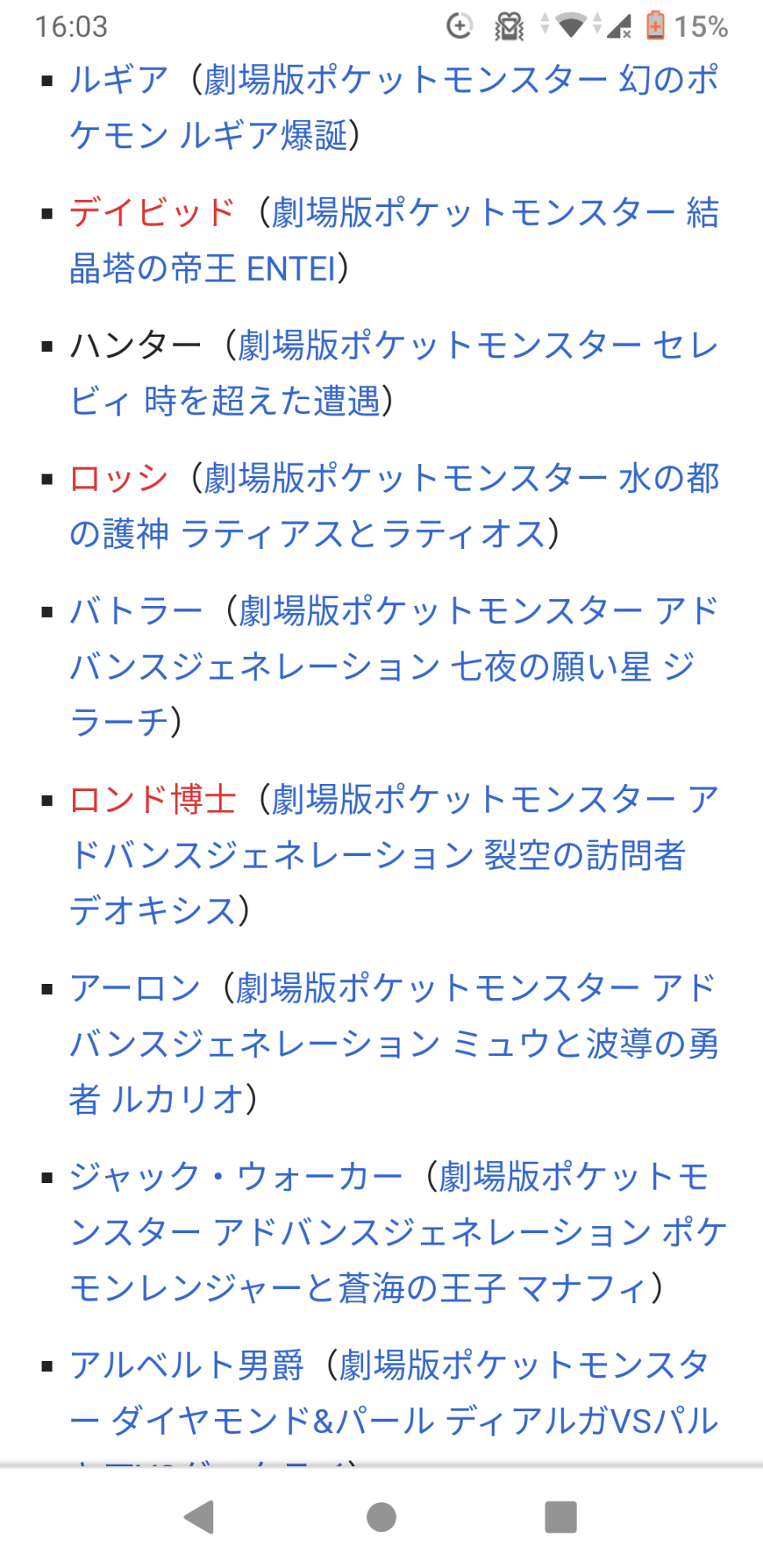Open the 蒼海の王子 マナフィ movie link
Image resolution: width=763 pixels, height=1568 pixels.
(x=392, y=1232)
